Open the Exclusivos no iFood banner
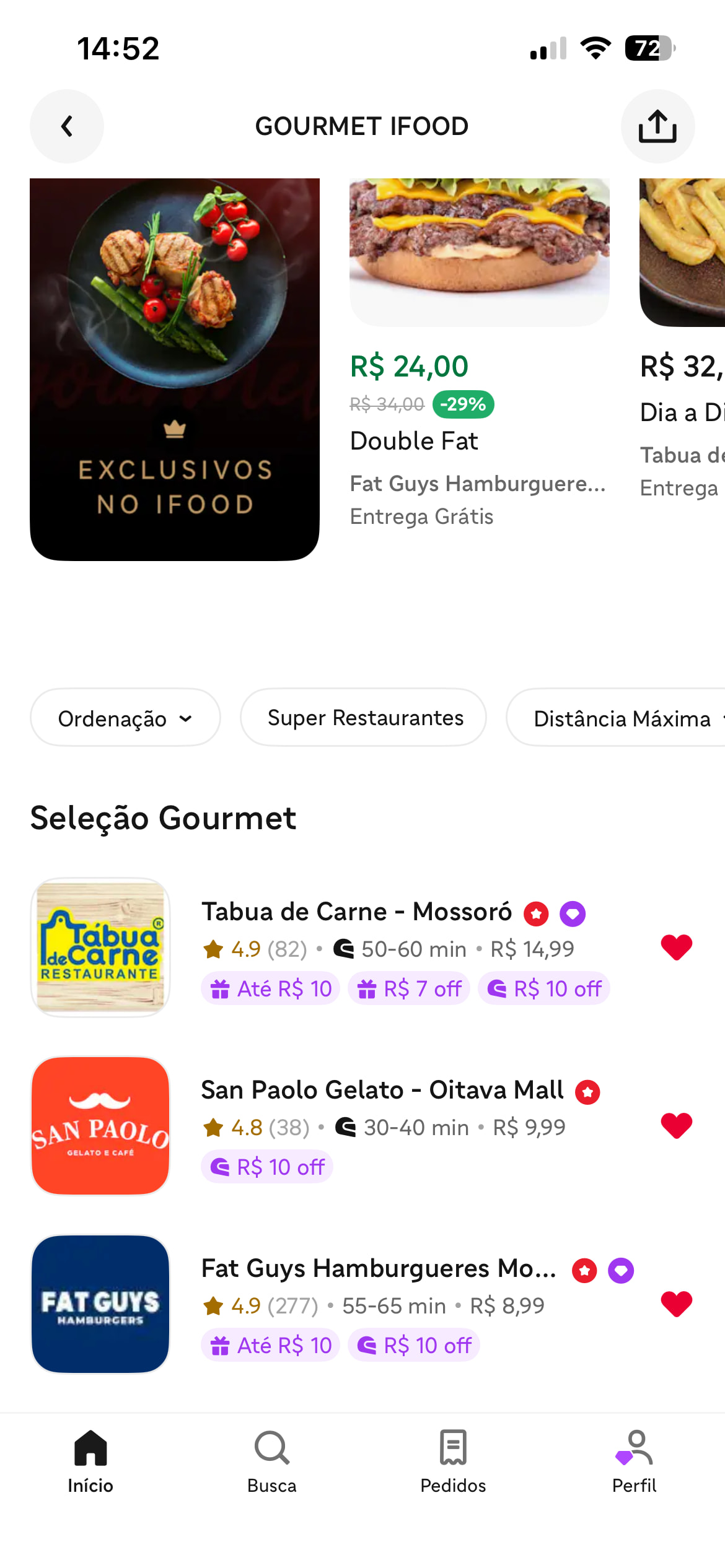The height and width of the screenshot is (1568, 725). tap(175, 369)
